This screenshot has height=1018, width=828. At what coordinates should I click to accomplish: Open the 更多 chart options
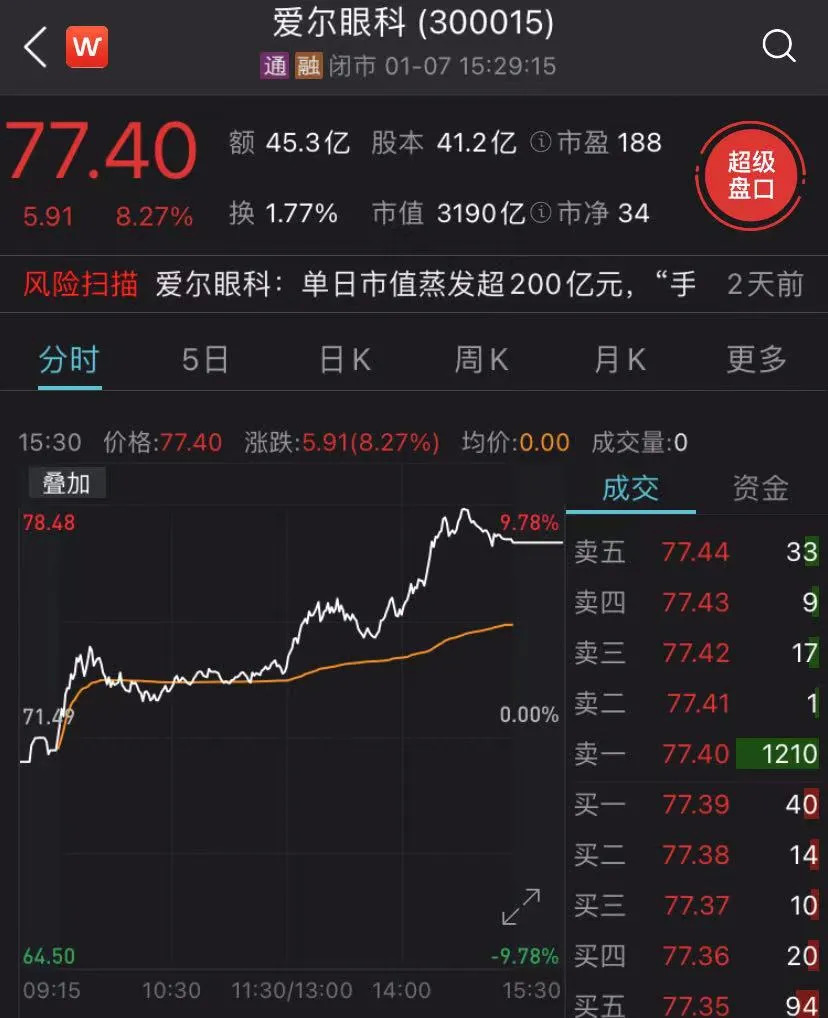click(756, 360)
